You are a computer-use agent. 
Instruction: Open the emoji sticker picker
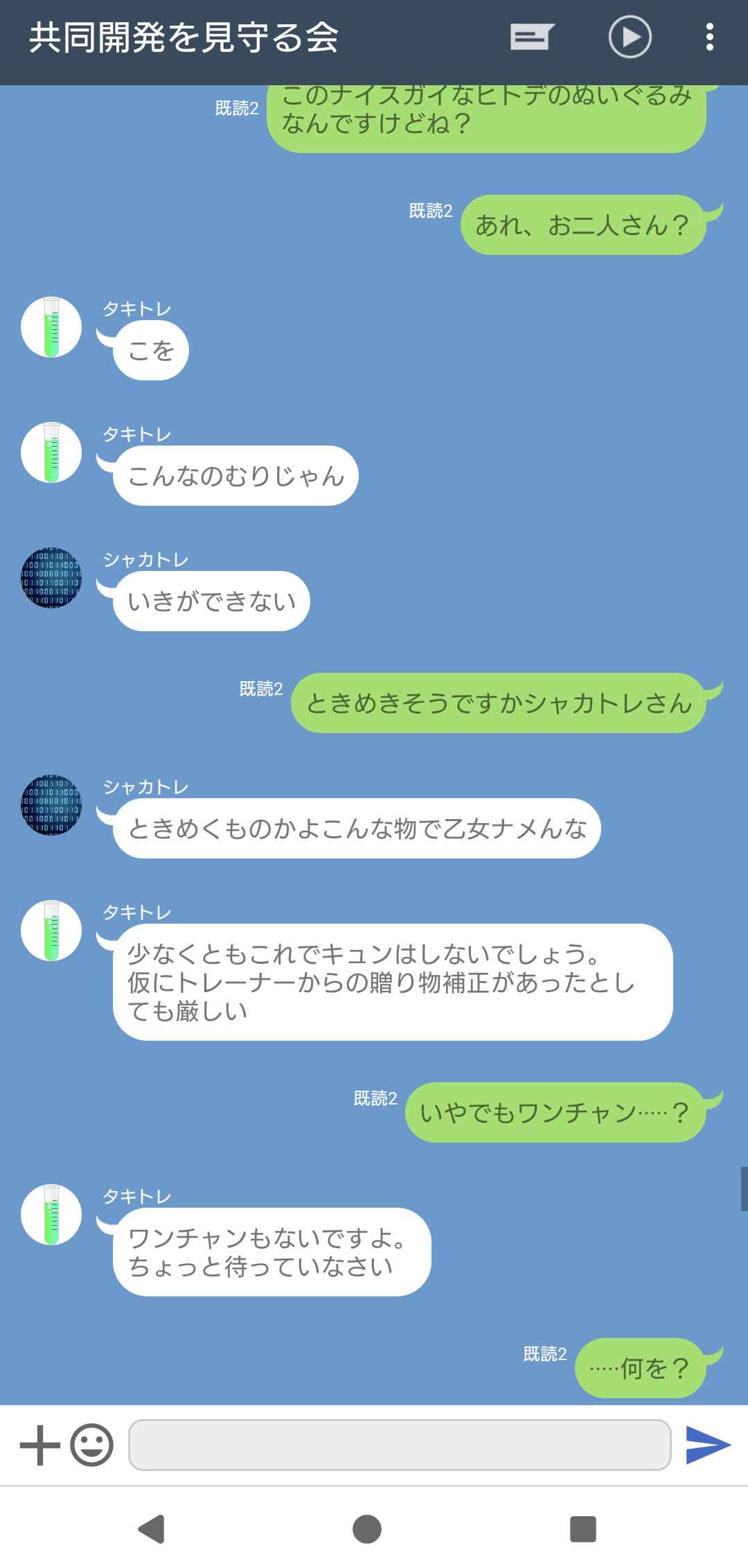pos(92,1445)
